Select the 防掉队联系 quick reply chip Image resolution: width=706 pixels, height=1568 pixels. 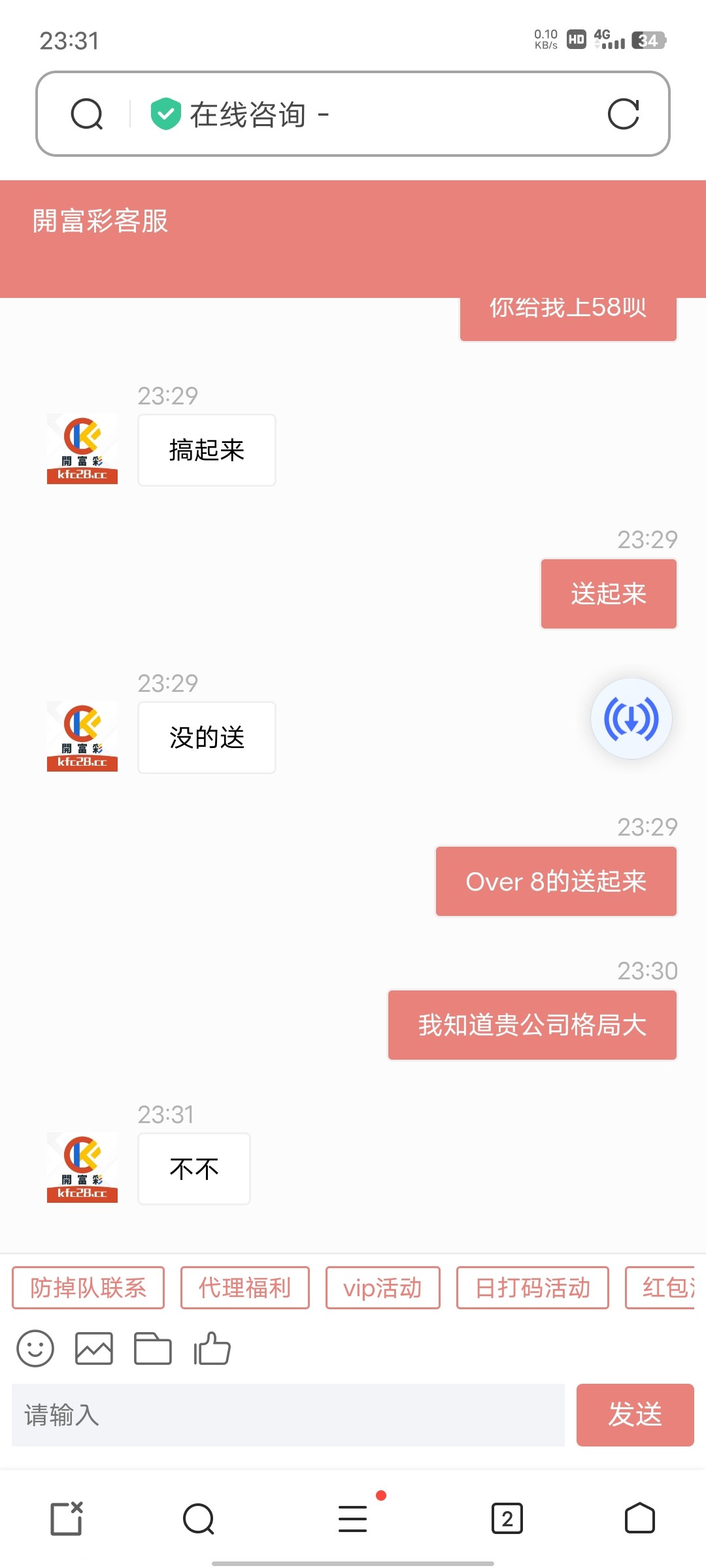click(87, 1288)
